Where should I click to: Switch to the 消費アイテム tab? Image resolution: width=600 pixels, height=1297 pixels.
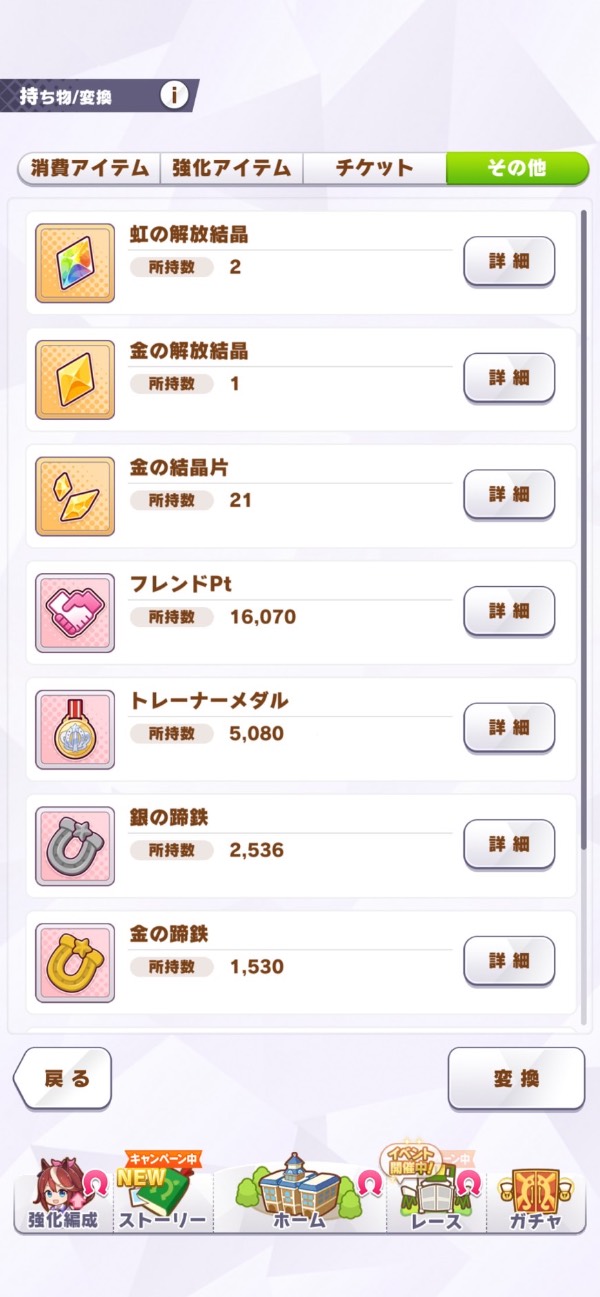[89, 168]
